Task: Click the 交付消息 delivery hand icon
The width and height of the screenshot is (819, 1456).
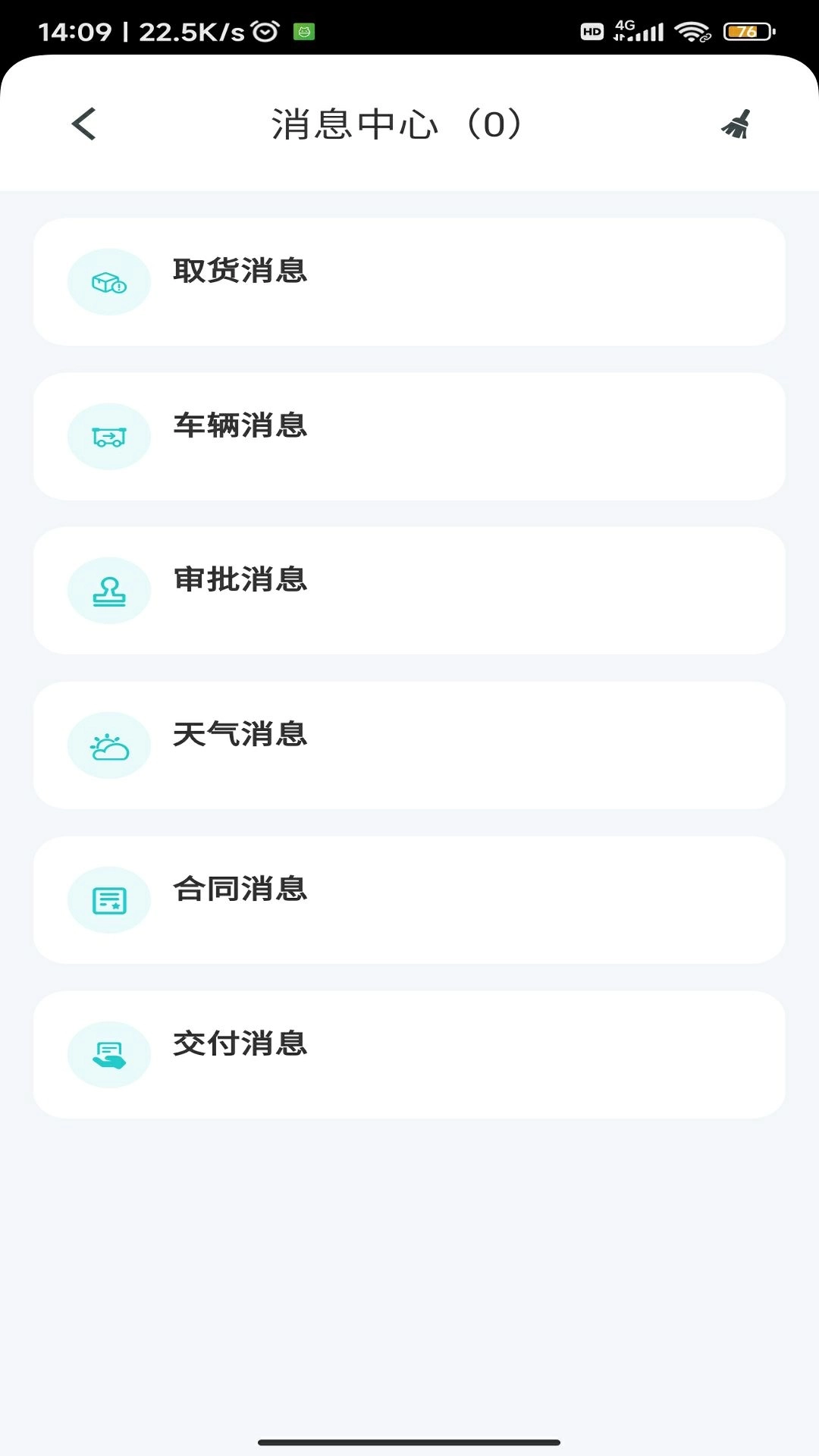Action: (109, 1054)
